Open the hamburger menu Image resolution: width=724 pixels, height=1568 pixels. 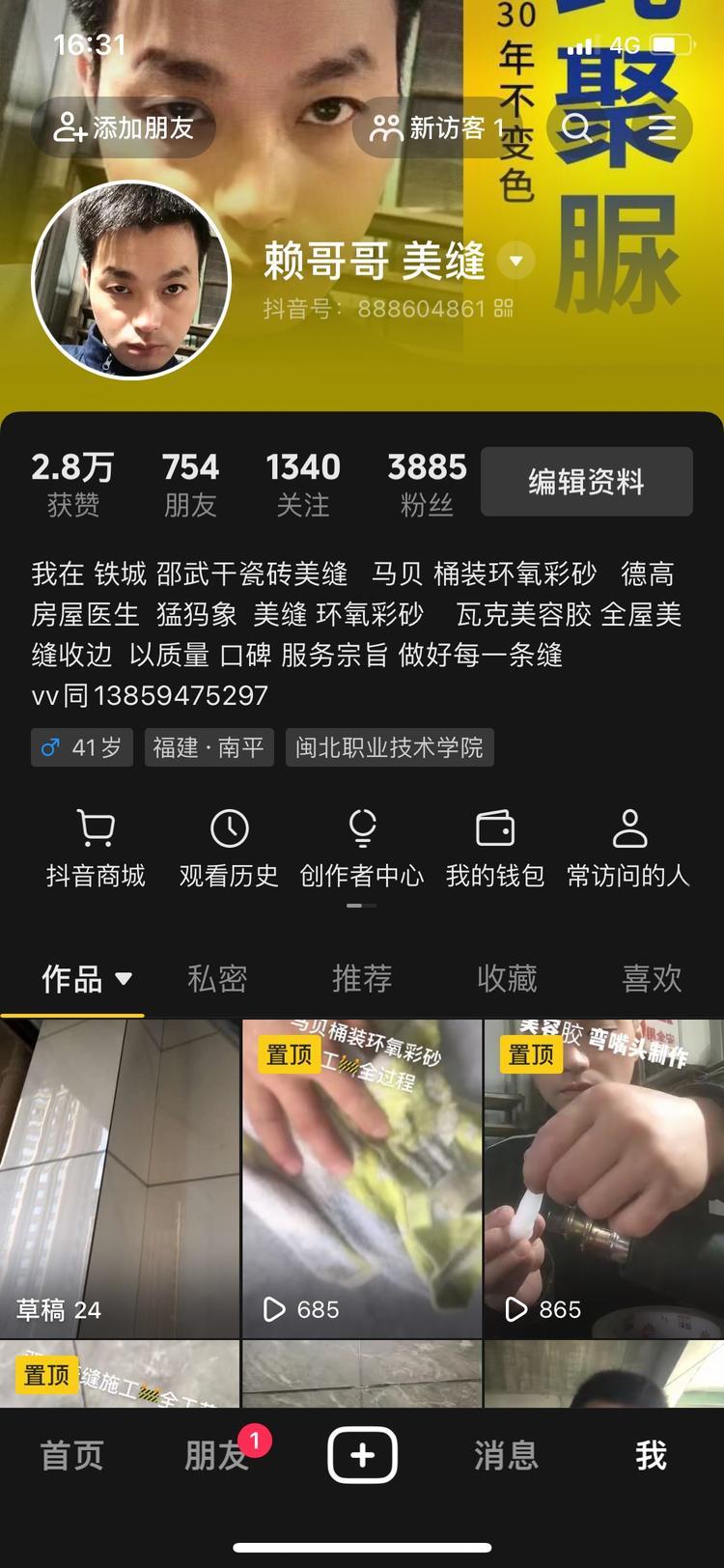point(662,127)
